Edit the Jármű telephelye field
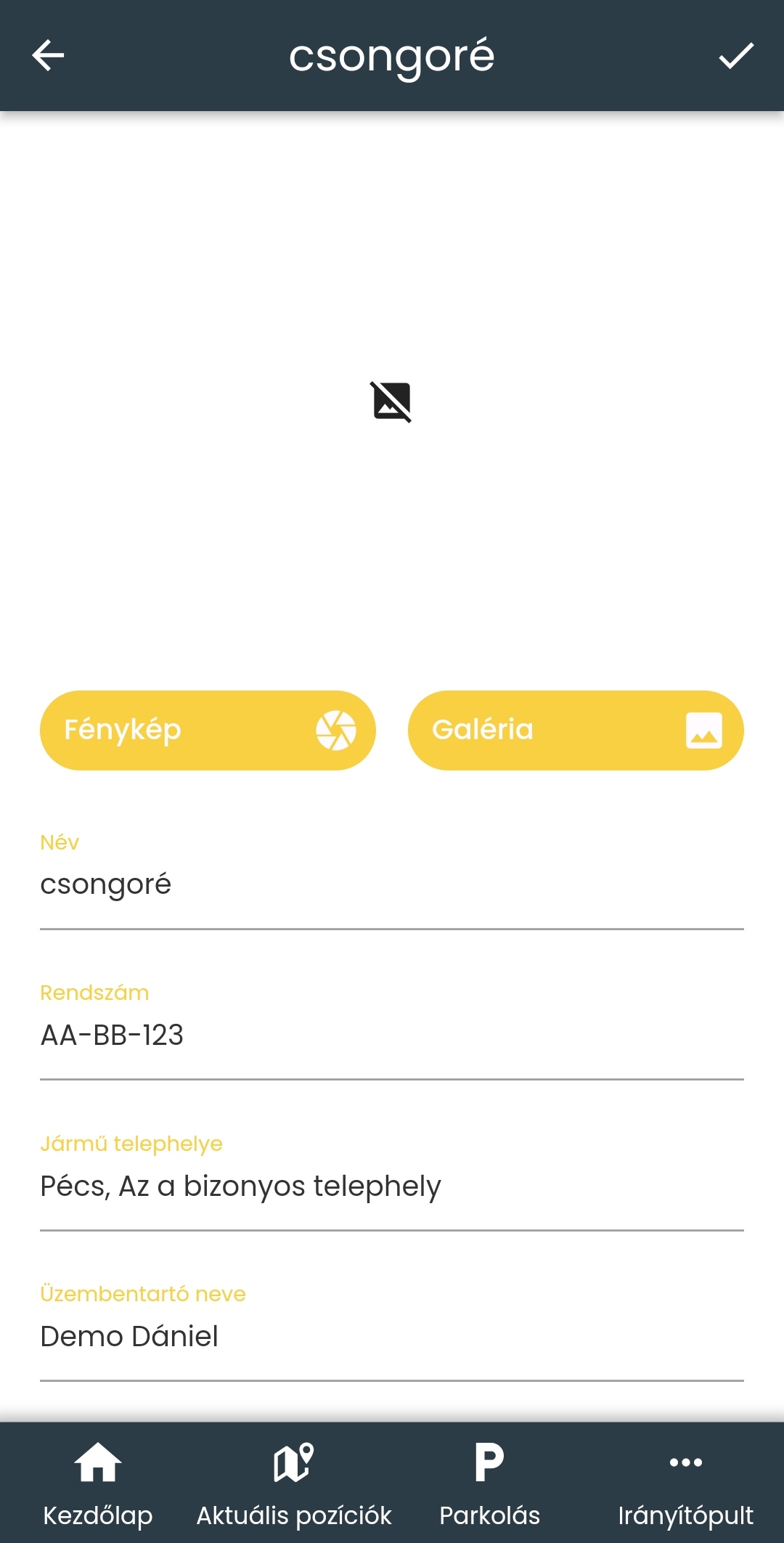784x1543 pixels. (392, 1186)
